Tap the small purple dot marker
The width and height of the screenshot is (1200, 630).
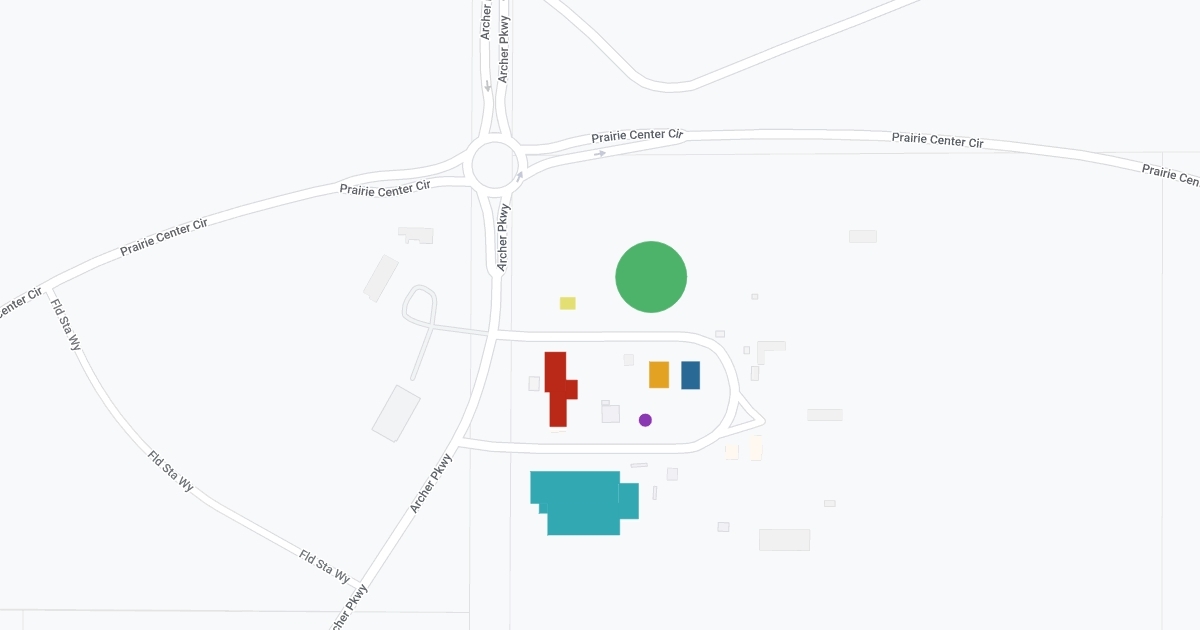tap(645, 420)
